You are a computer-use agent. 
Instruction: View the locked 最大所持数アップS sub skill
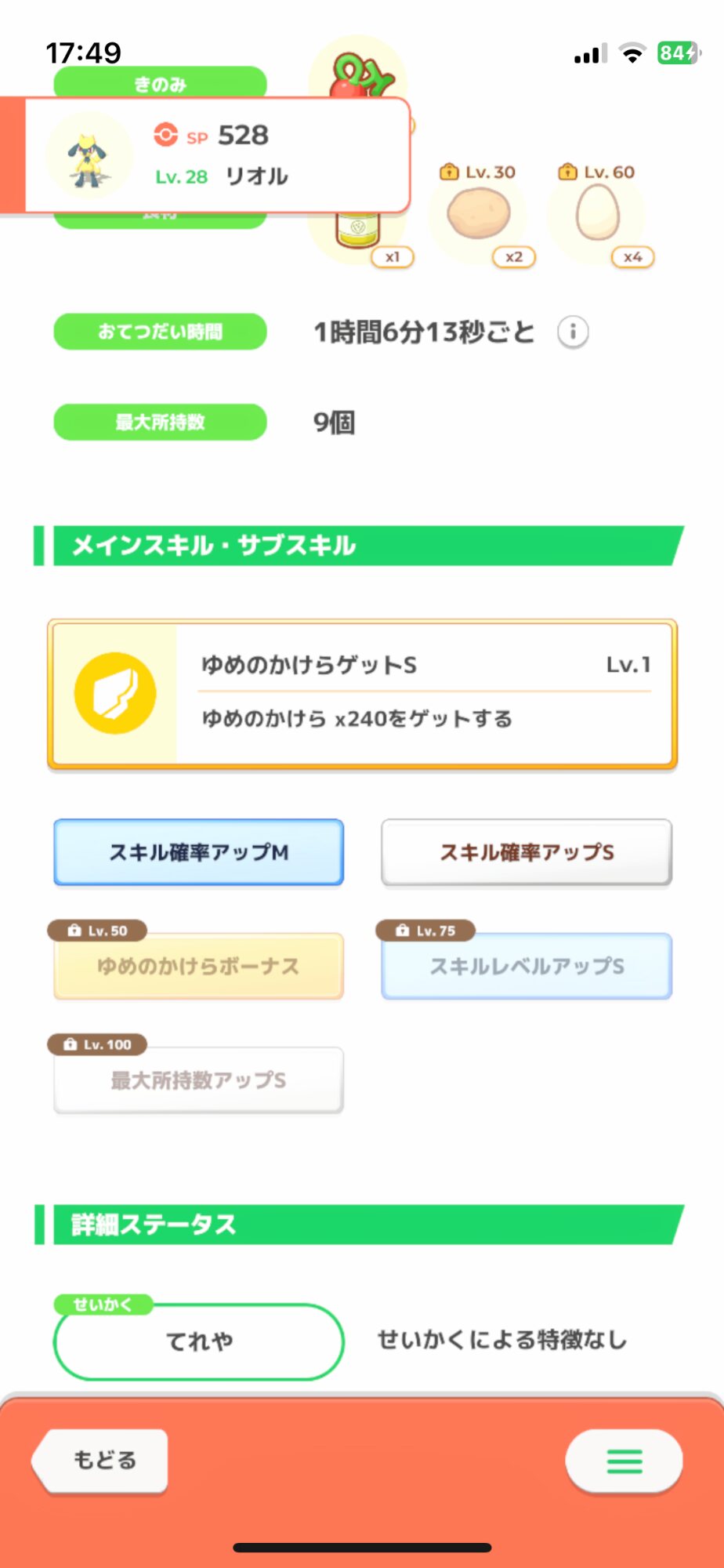pos(198,1080)
